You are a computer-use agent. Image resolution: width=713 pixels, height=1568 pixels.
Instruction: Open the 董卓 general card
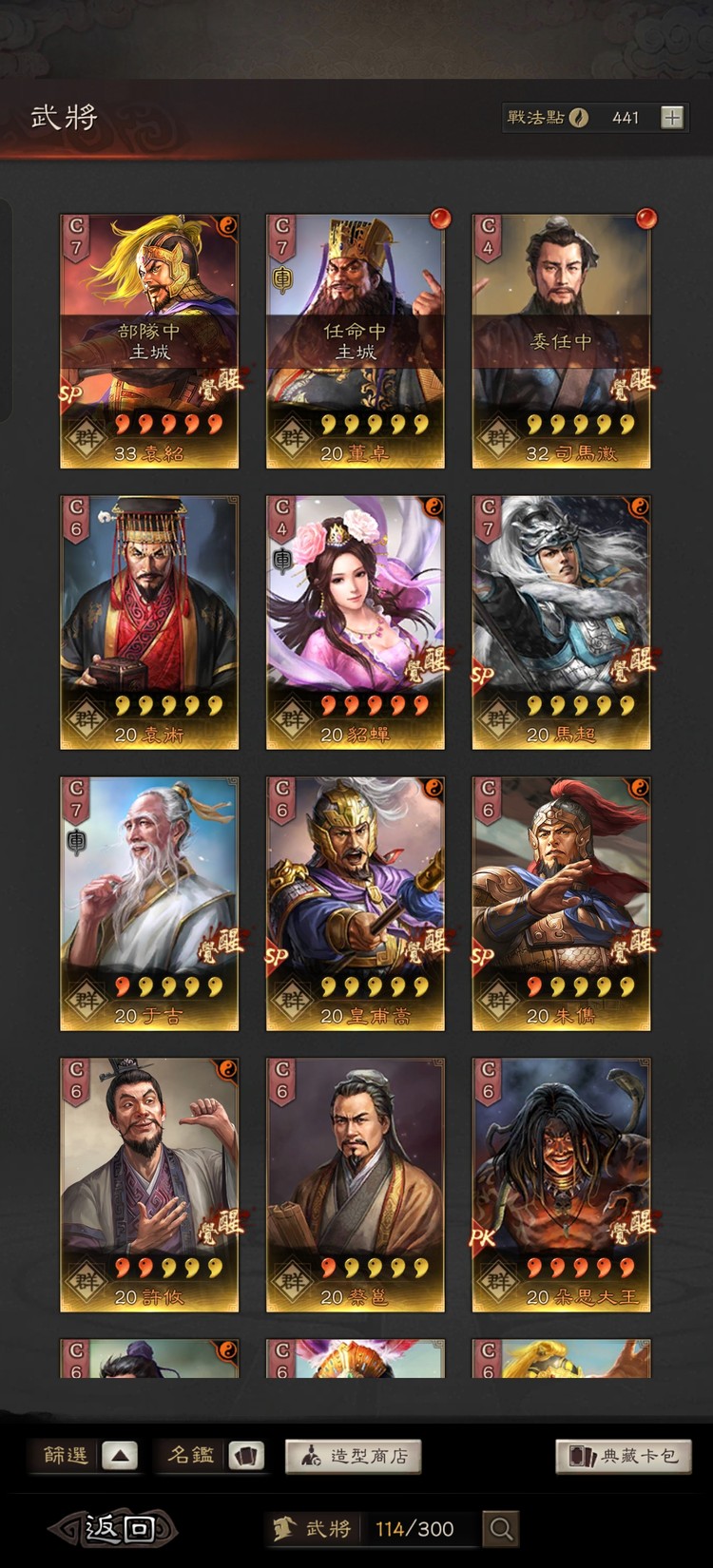coord(355,340)
